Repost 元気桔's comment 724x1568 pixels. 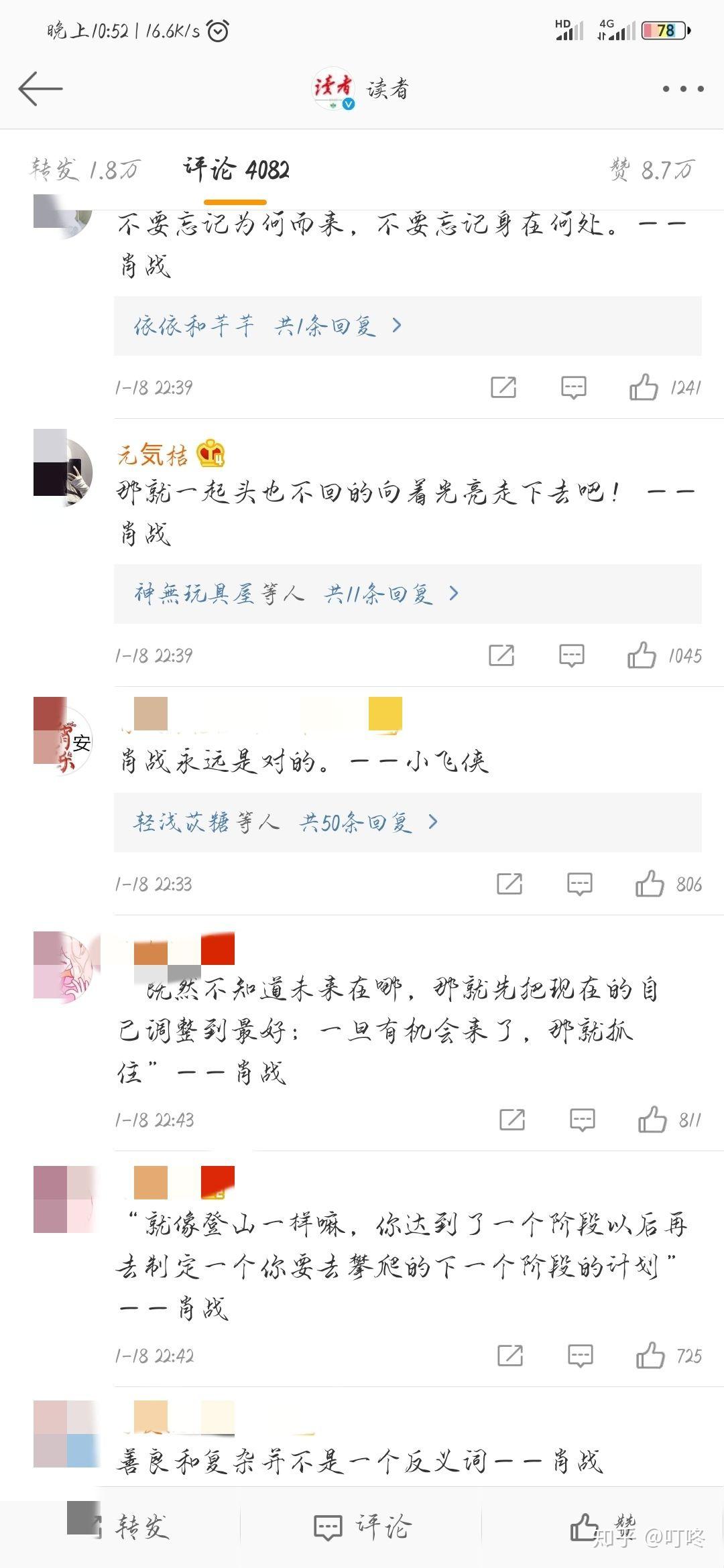[x=501, y=655]
